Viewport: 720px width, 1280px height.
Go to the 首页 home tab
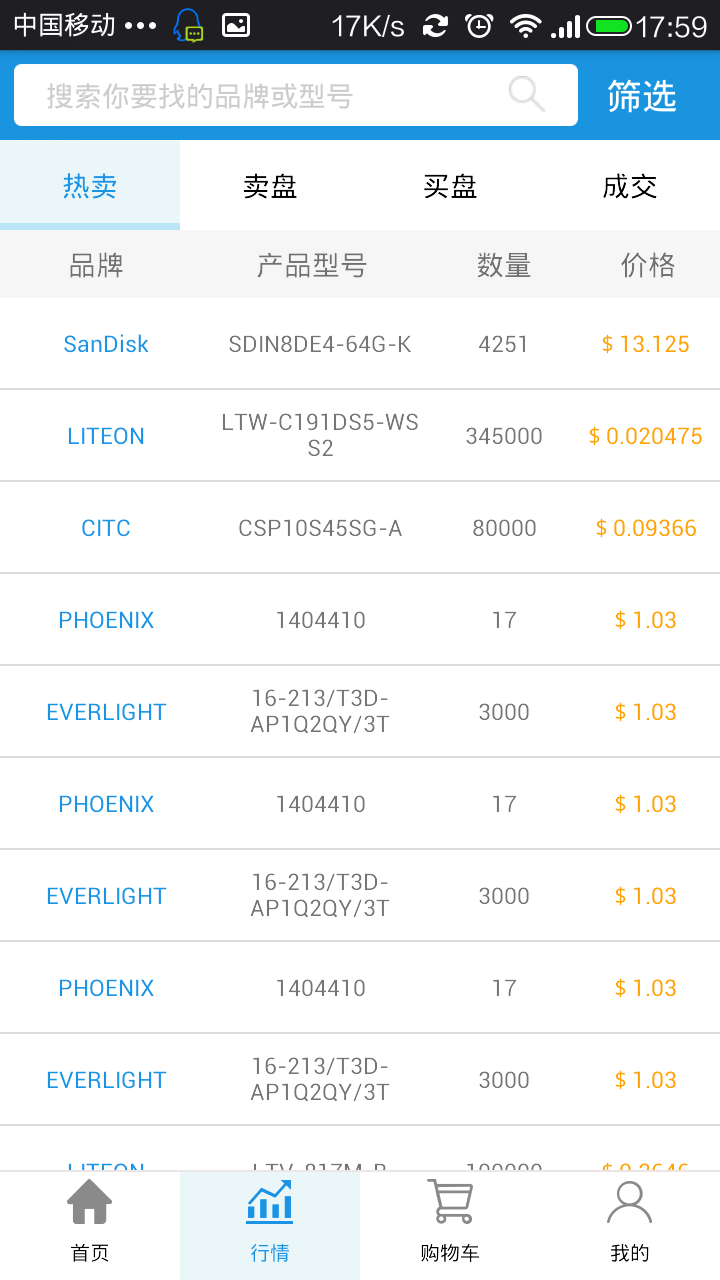pos(90,1226)
